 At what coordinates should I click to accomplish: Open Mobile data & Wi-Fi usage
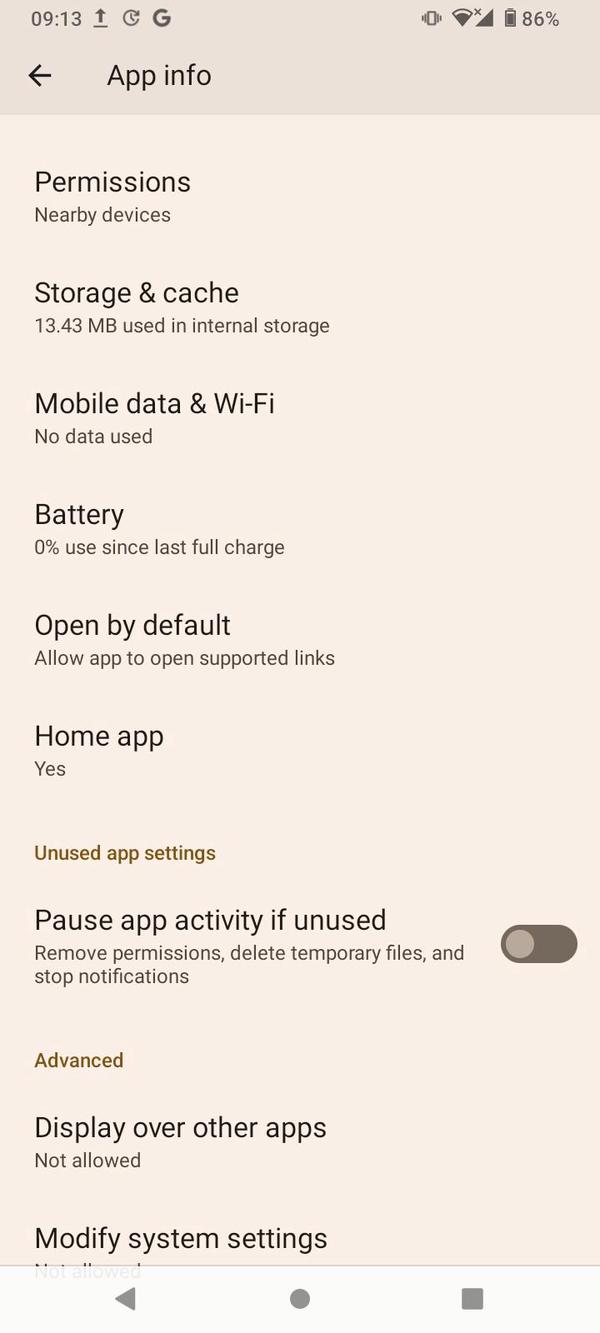click(x=155, y=418)
